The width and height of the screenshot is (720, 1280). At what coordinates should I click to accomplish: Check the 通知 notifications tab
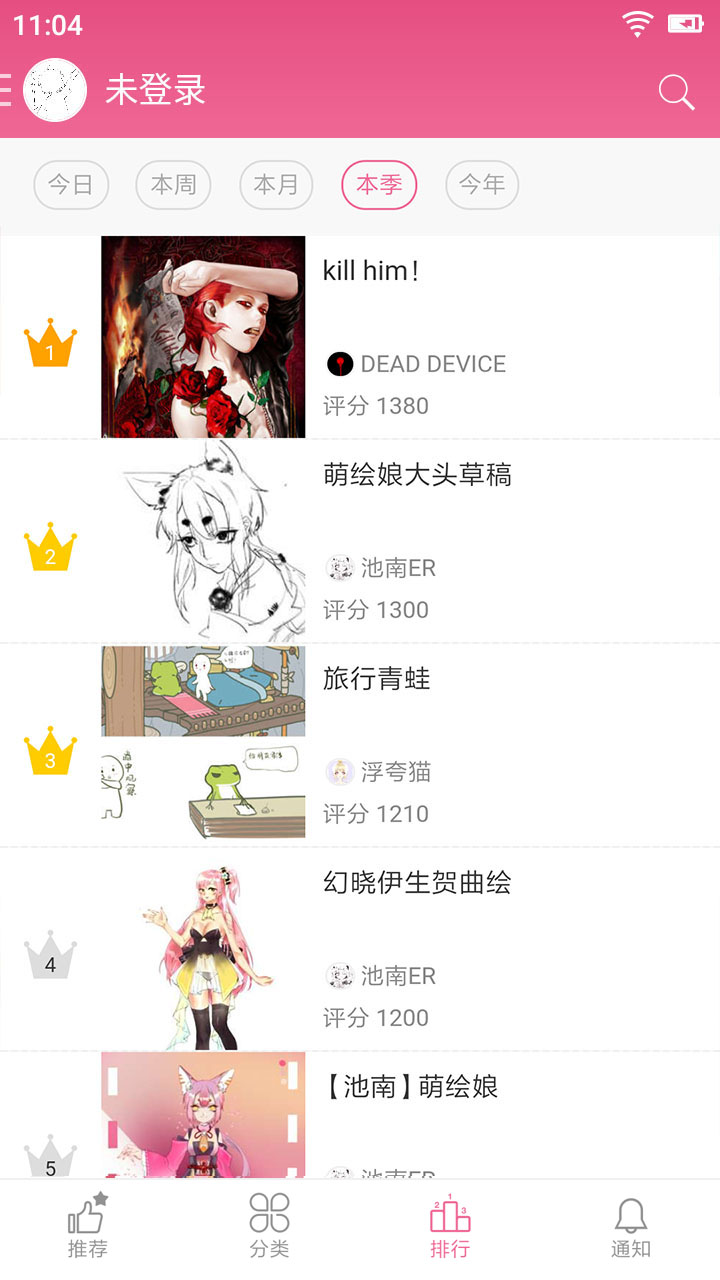[x=631, y=1230]
